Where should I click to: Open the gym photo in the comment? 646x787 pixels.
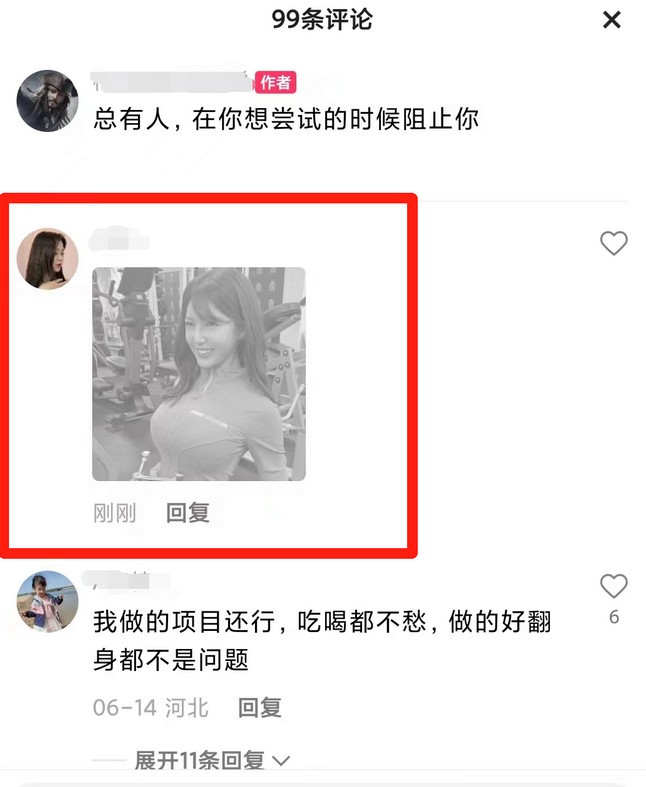coord(199,374)
